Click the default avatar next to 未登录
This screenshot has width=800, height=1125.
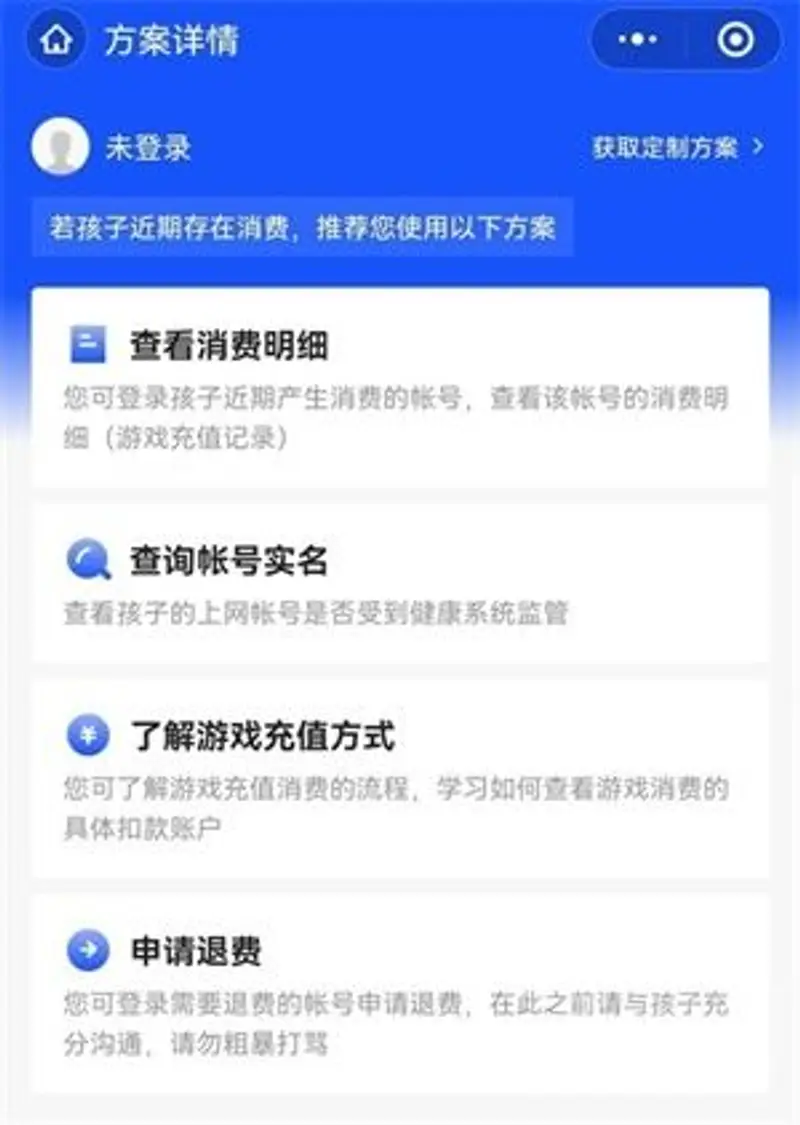pos(60,145)
